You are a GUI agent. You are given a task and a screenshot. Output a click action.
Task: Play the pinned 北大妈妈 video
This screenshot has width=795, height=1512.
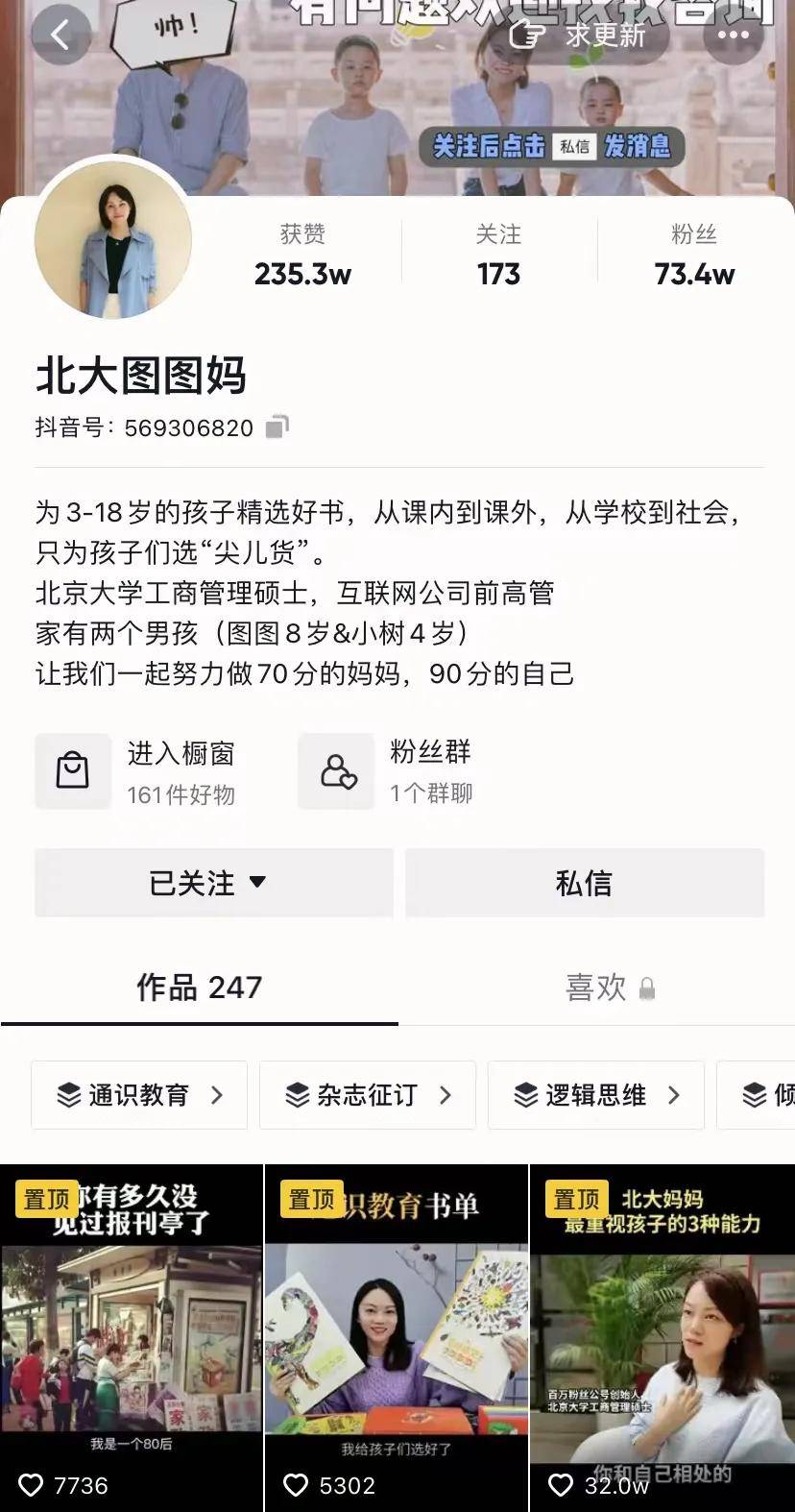(662, 1337)
